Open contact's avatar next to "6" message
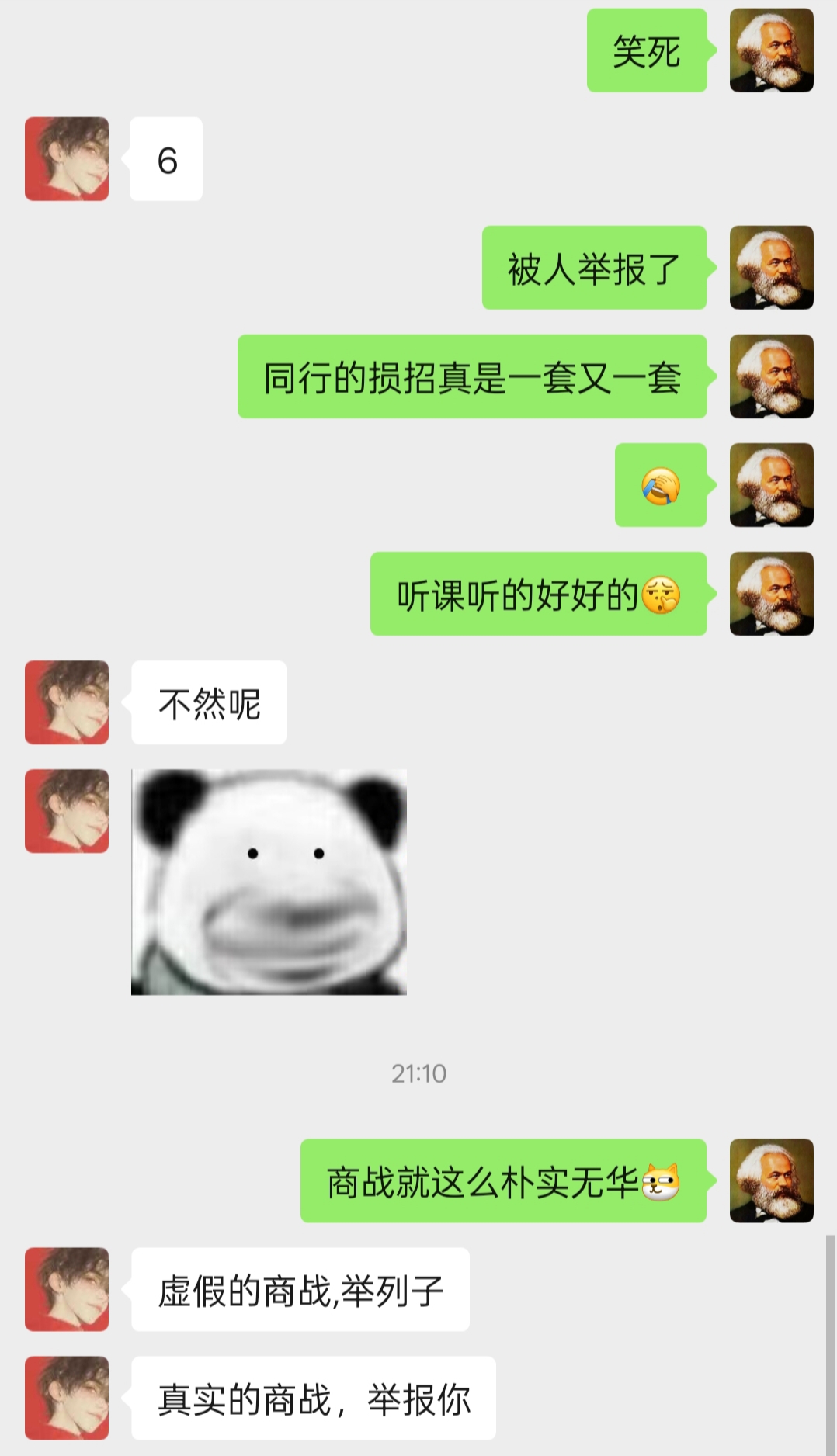Viewport: 837px width, 1456px height. (x=67, y=159)
